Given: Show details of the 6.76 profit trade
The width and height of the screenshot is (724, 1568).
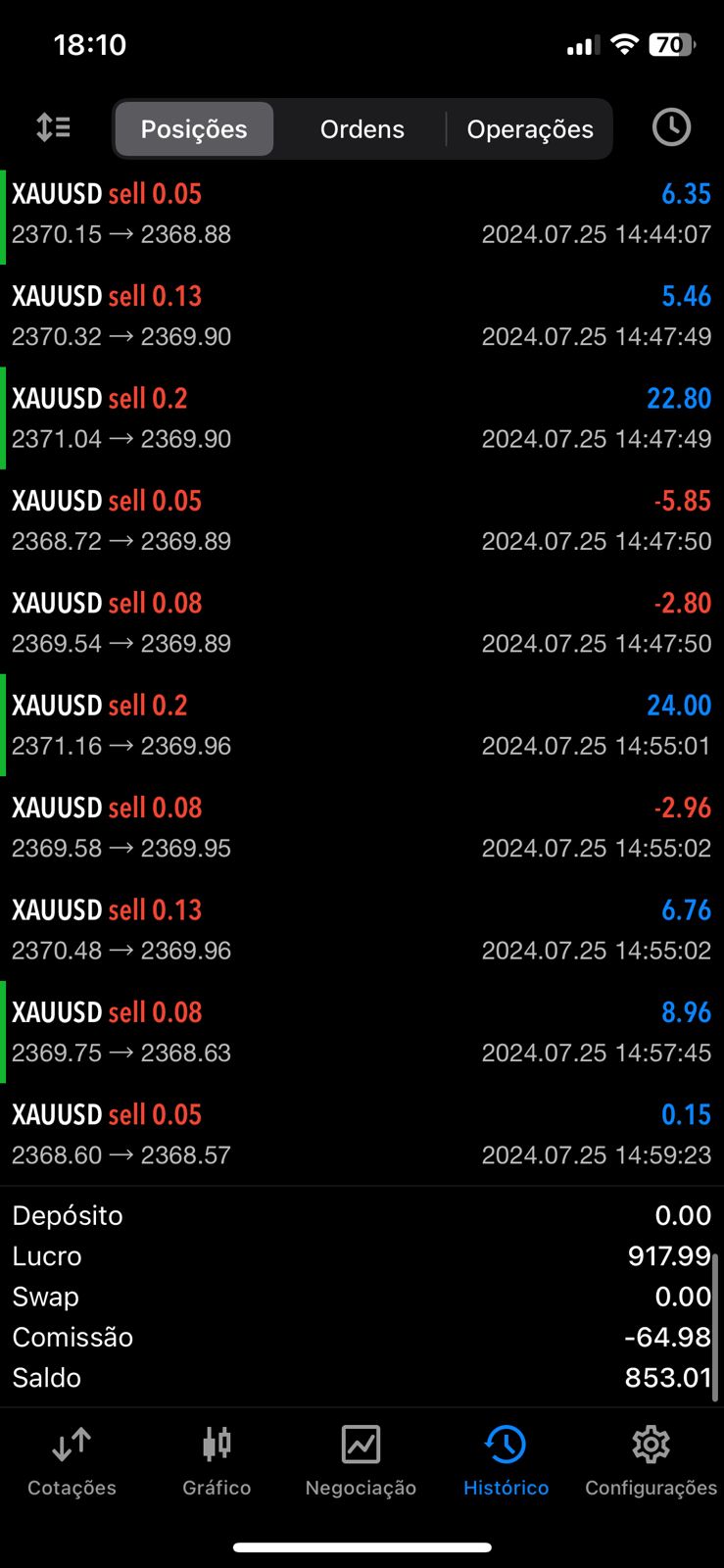Looking at the screenshot, I should [x=362, y=929].
